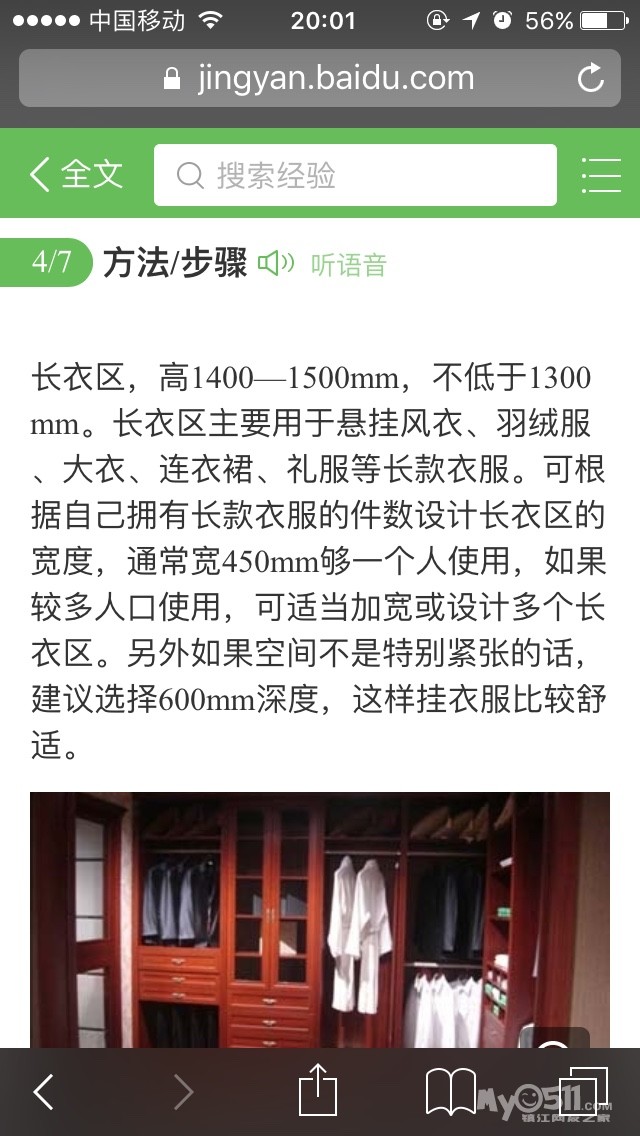The image size is (640, 1136).
Task: Go back in Safari's bottom toolbar
Action: [x=43, y=1092]
